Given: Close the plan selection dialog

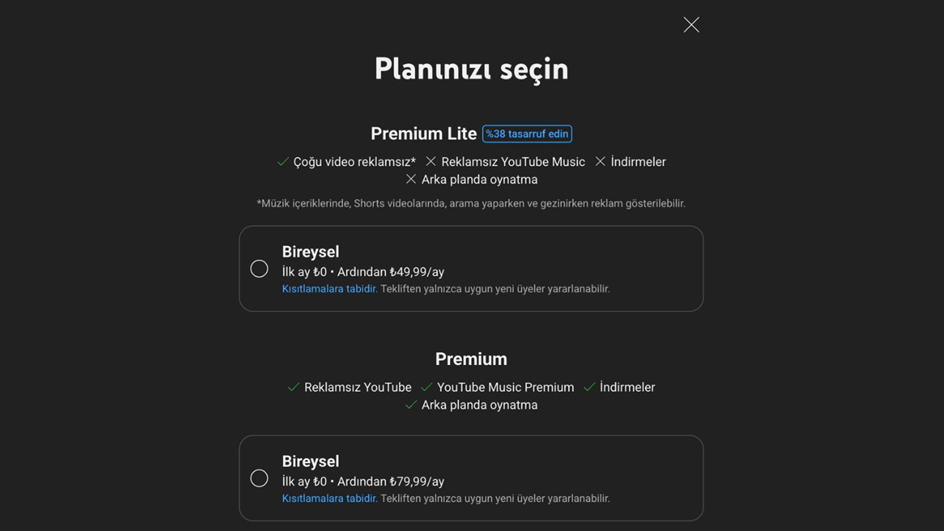Looking at the screenshot, I should tap(691, 25).
